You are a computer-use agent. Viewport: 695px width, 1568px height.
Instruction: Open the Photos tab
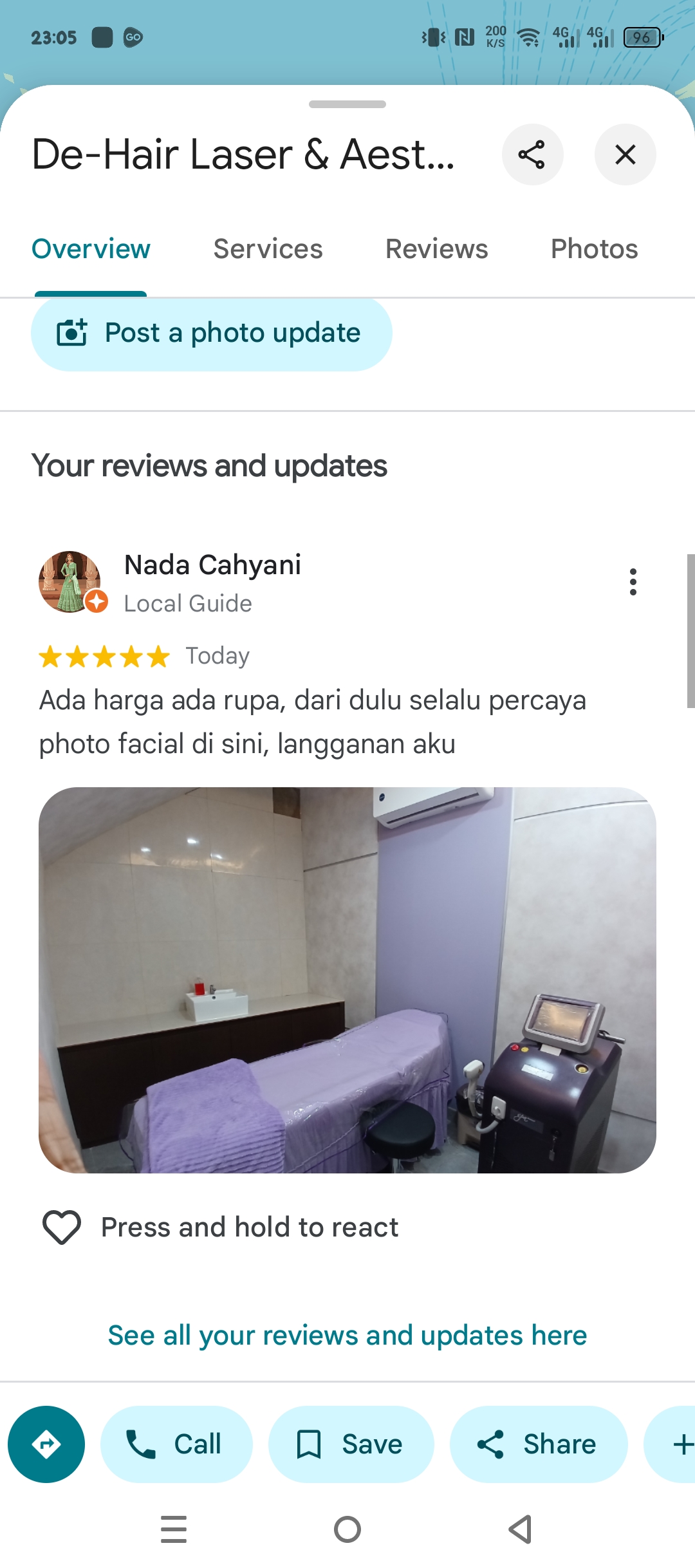point(594,249)
